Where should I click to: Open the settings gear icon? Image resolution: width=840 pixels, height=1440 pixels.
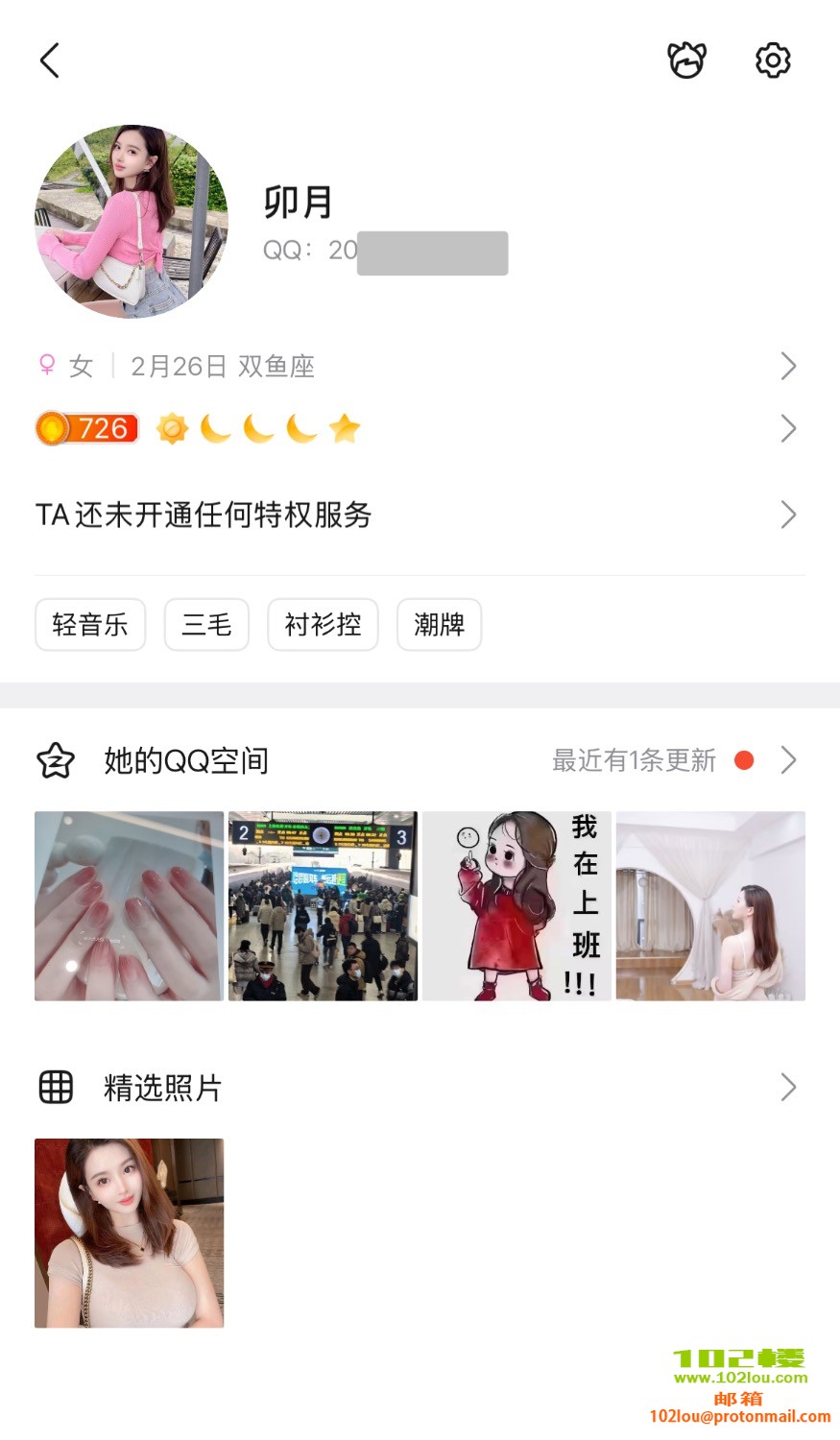tap(773, 60)
